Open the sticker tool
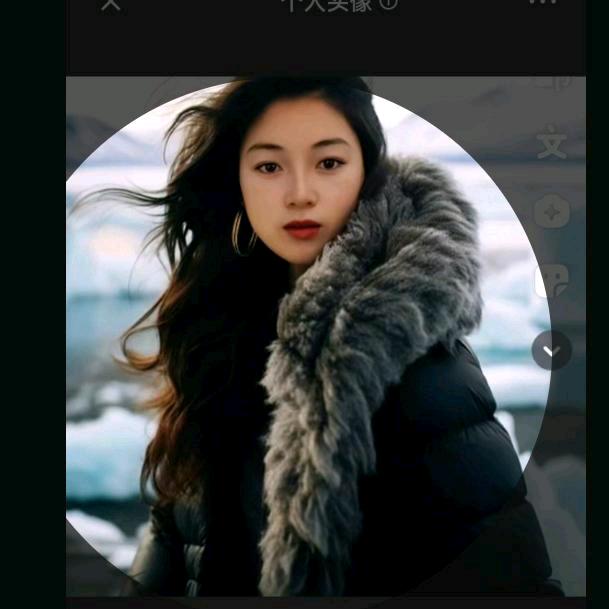Screen dimensions: 609x609 pos(552,281)
